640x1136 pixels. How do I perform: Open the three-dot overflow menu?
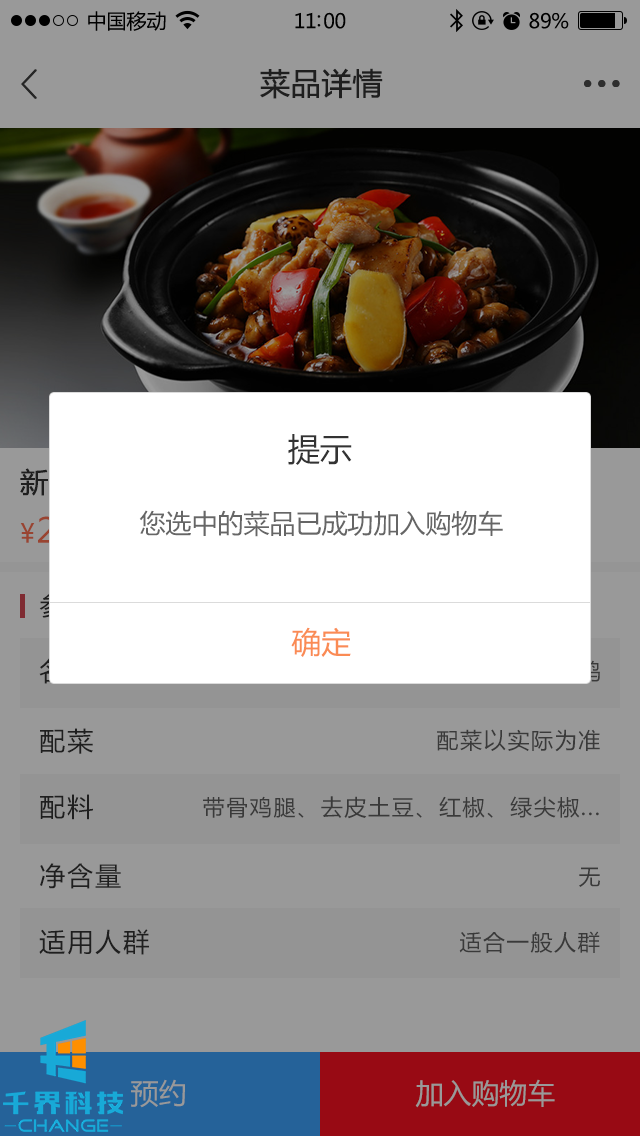click(x=601, y=84)
